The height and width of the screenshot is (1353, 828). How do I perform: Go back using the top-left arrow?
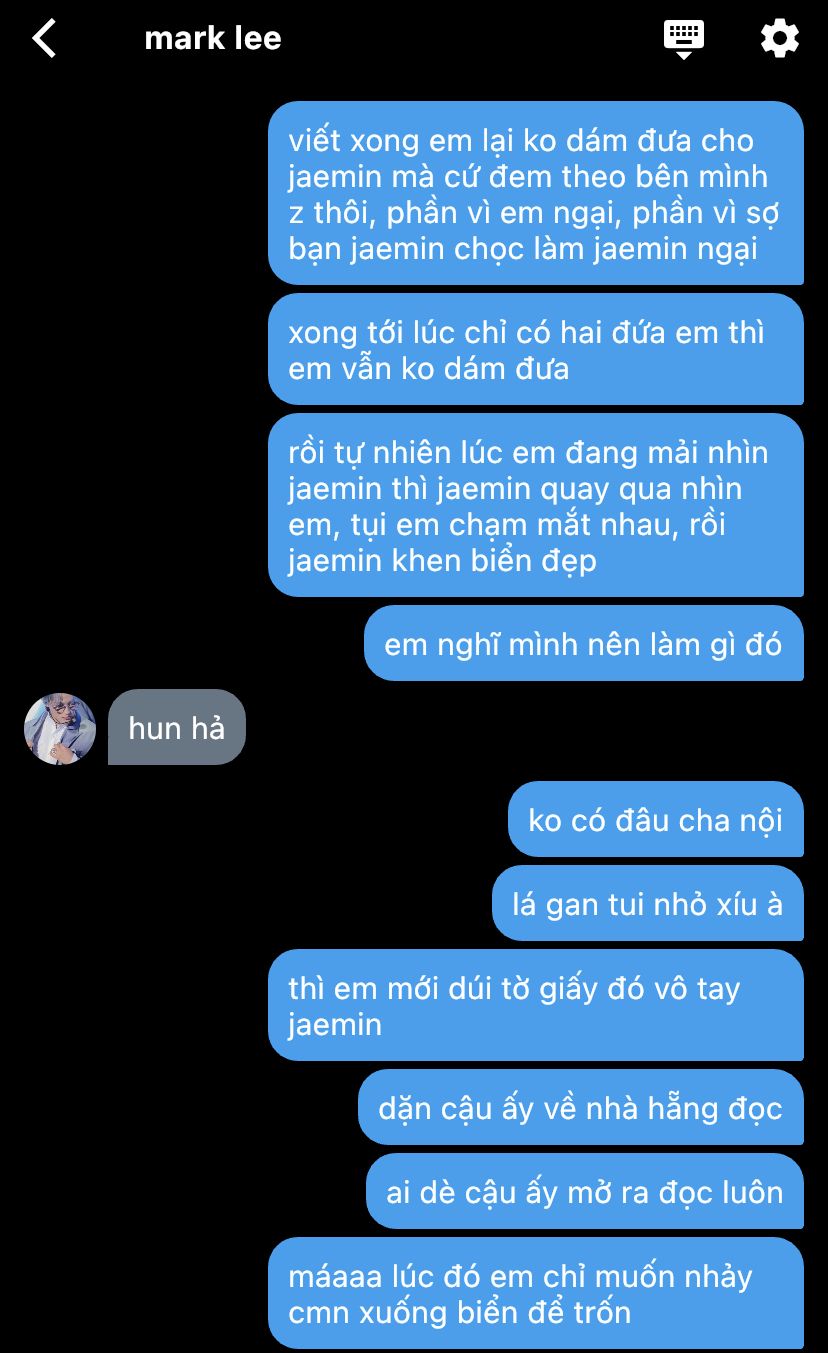[x=44, y=39]
